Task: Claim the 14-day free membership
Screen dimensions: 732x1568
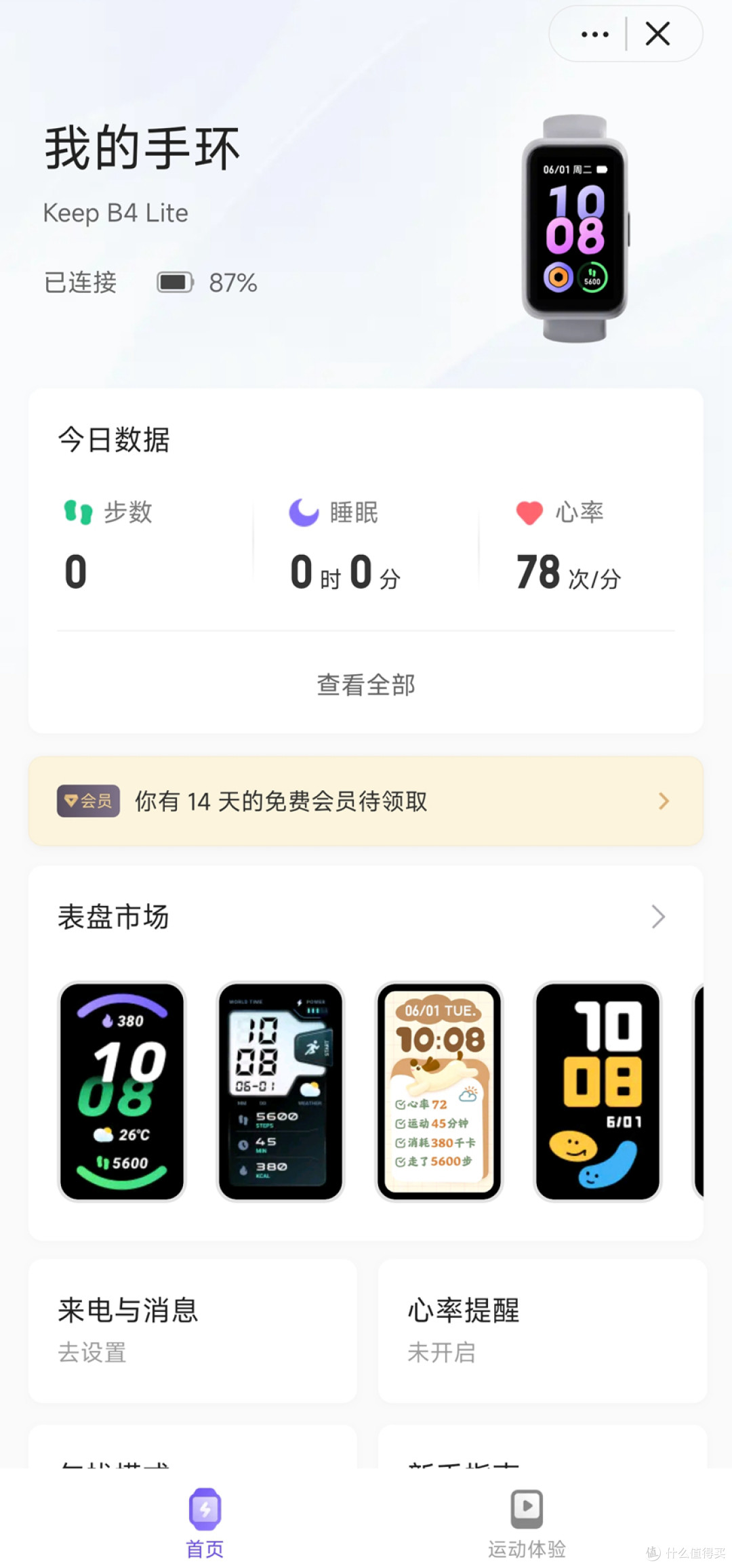Action: tap(366, 801)
